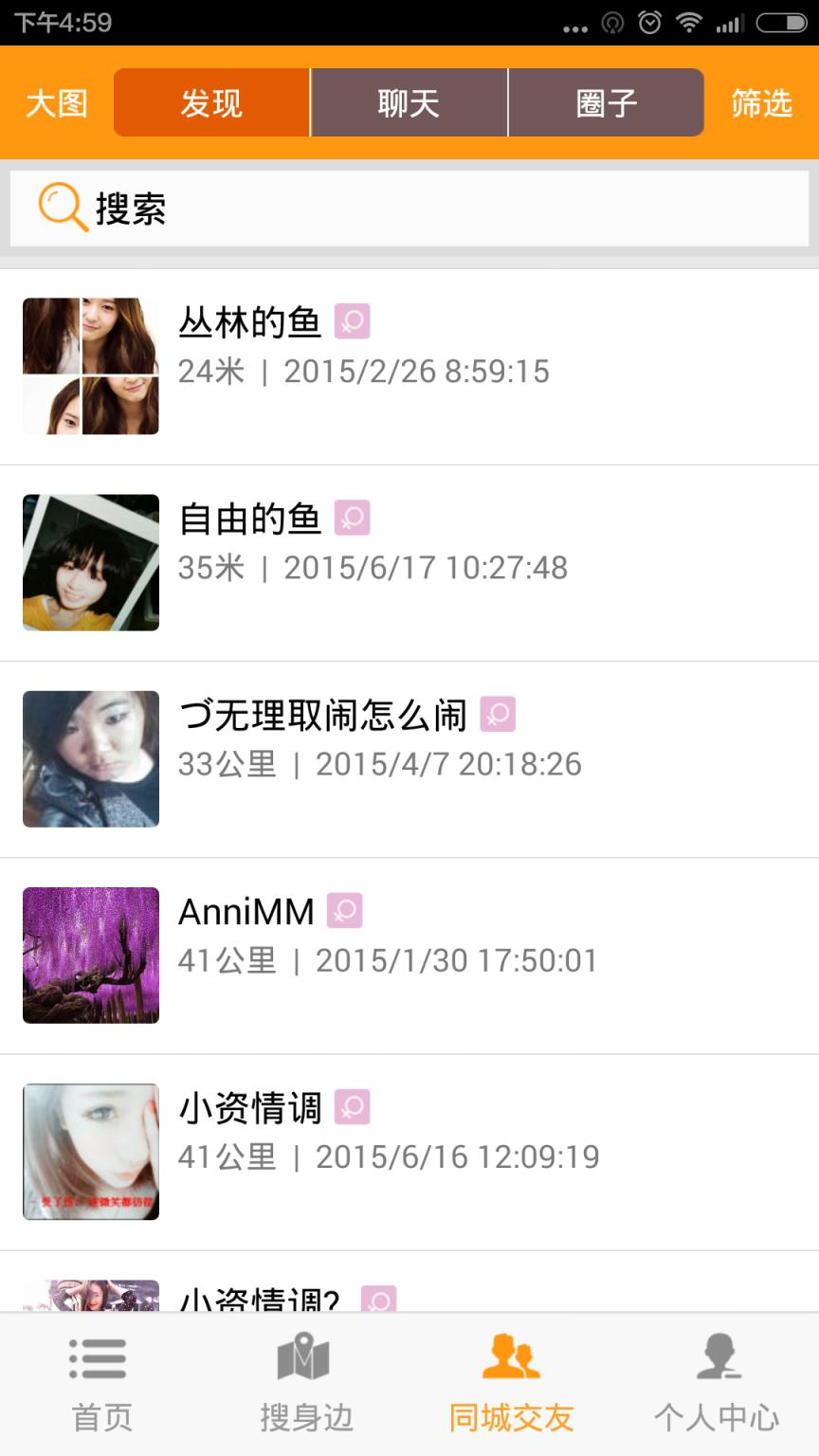819x1456 pixels.
Task: Tap the 搜索 search field
Action: click(409, 209)
